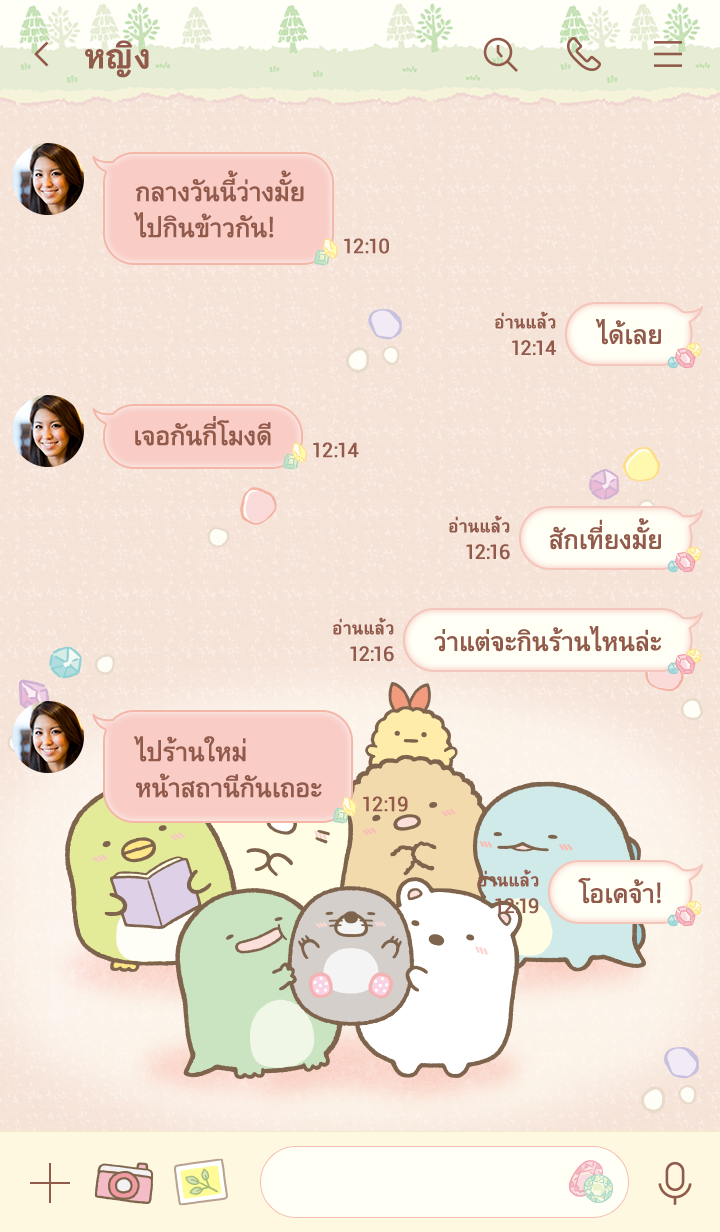This screenshot has height=1232, width=720.
Task: Open the photo gallery picker
Action: click(x=201, y=1182)
